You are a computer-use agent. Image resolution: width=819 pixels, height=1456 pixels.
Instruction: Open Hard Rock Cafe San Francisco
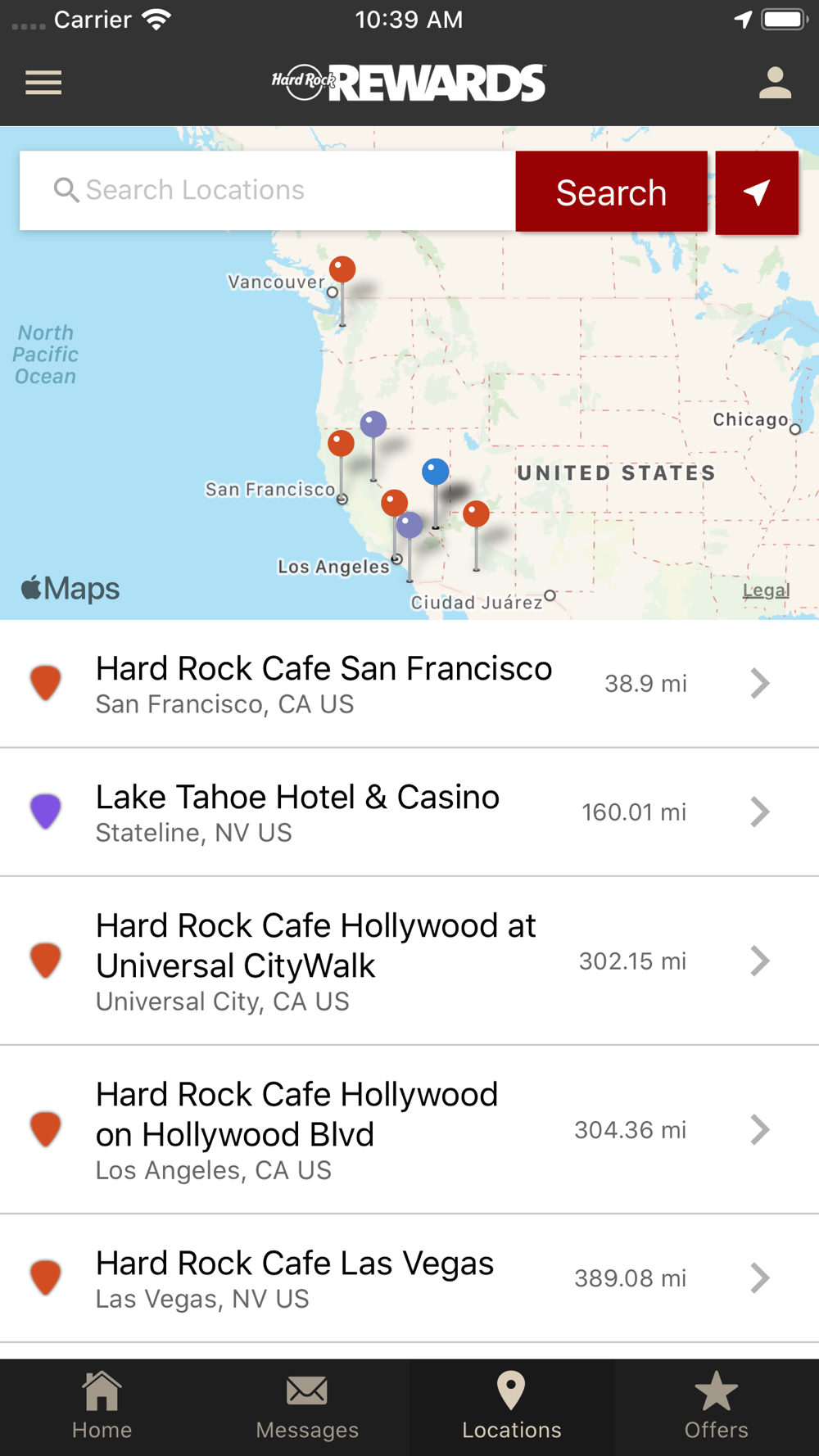(409, 684)
